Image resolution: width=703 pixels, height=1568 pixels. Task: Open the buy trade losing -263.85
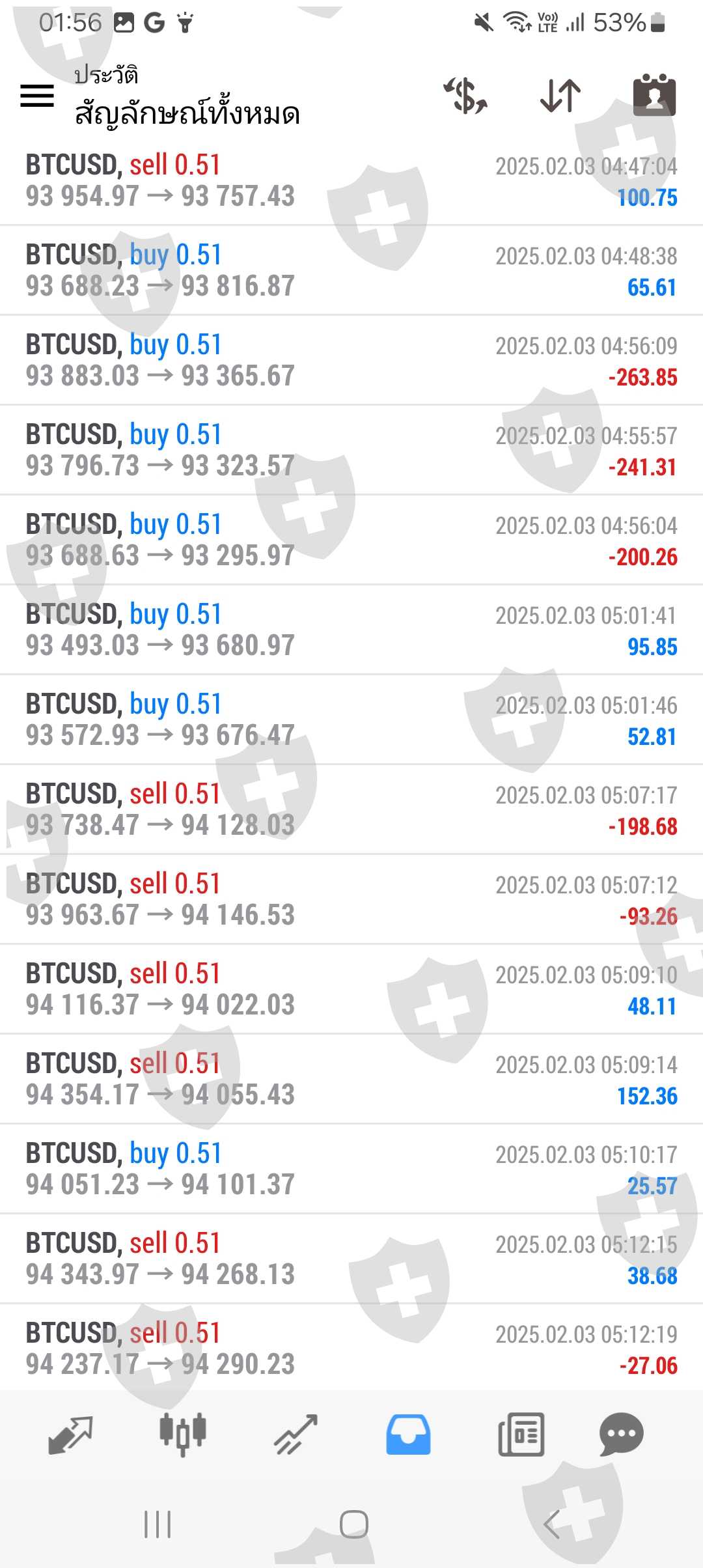click(x=351, y=360)
